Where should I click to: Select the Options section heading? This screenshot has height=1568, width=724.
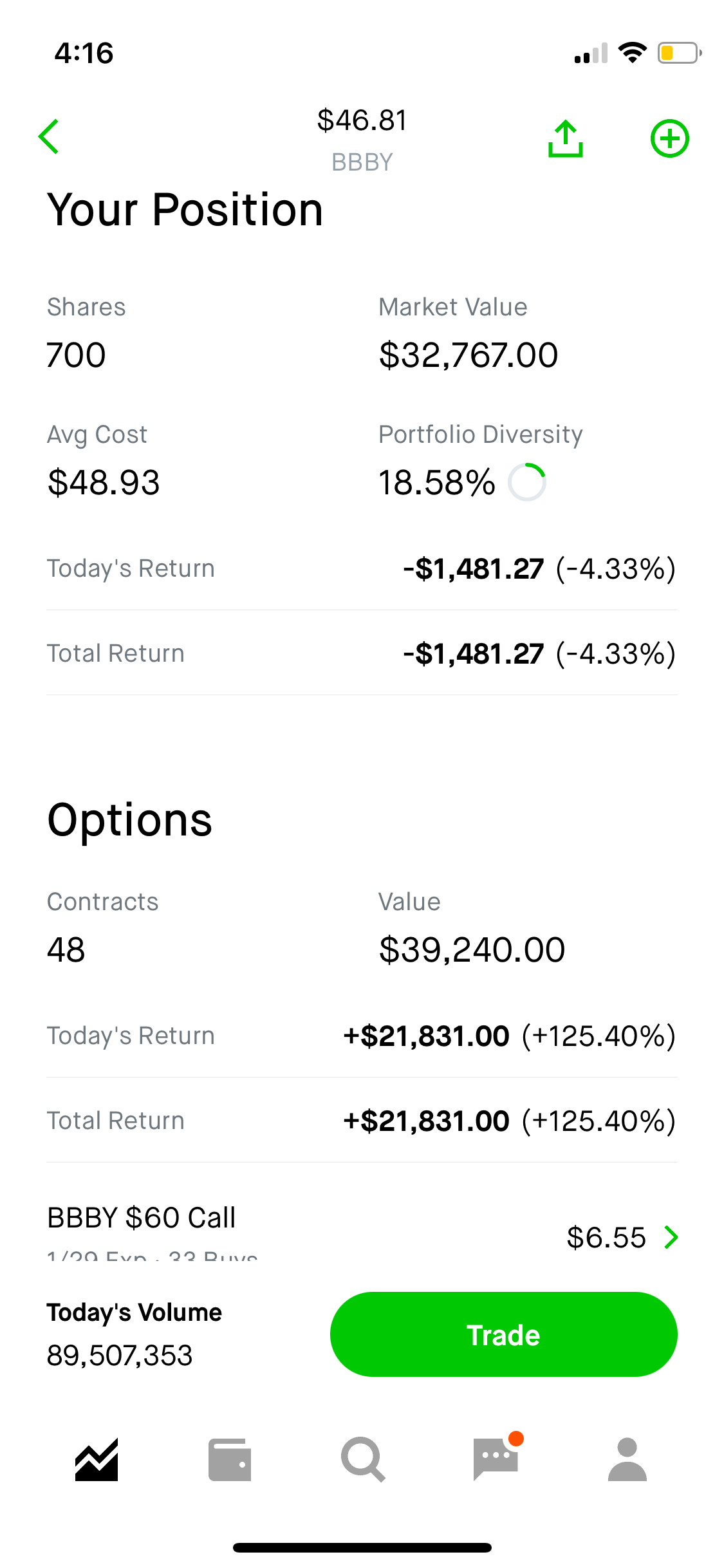point(129,818)
